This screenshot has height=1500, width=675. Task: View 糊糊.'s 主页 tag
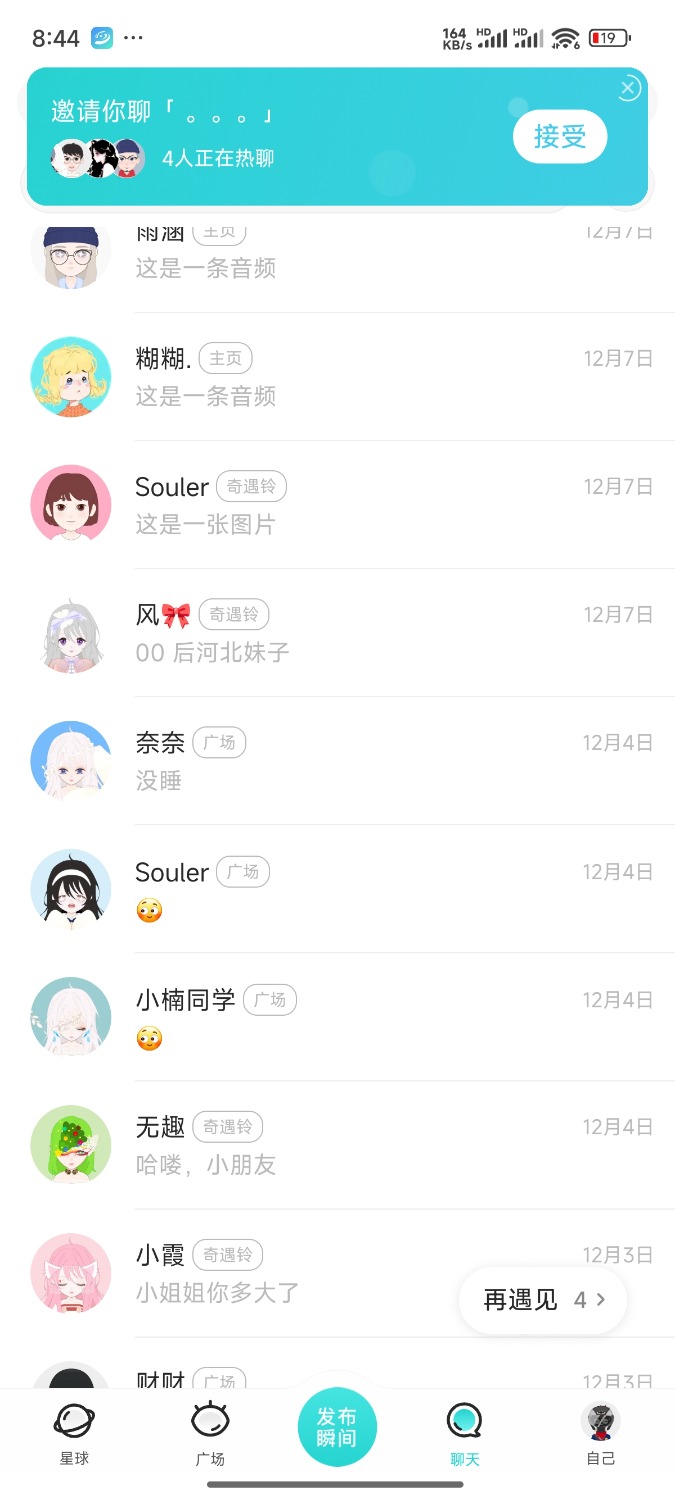point(225,358)
